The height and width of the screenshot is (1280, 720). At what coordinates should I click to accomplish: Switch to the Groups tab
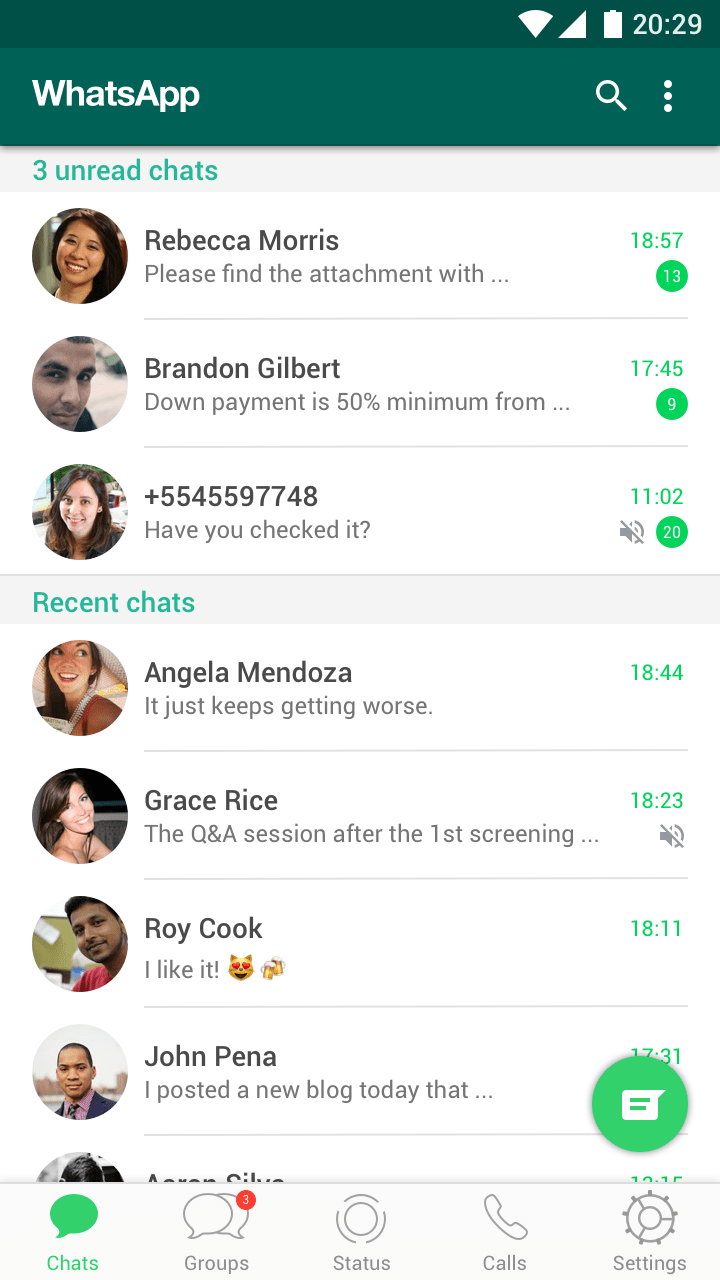click(x=216, y=1233)
